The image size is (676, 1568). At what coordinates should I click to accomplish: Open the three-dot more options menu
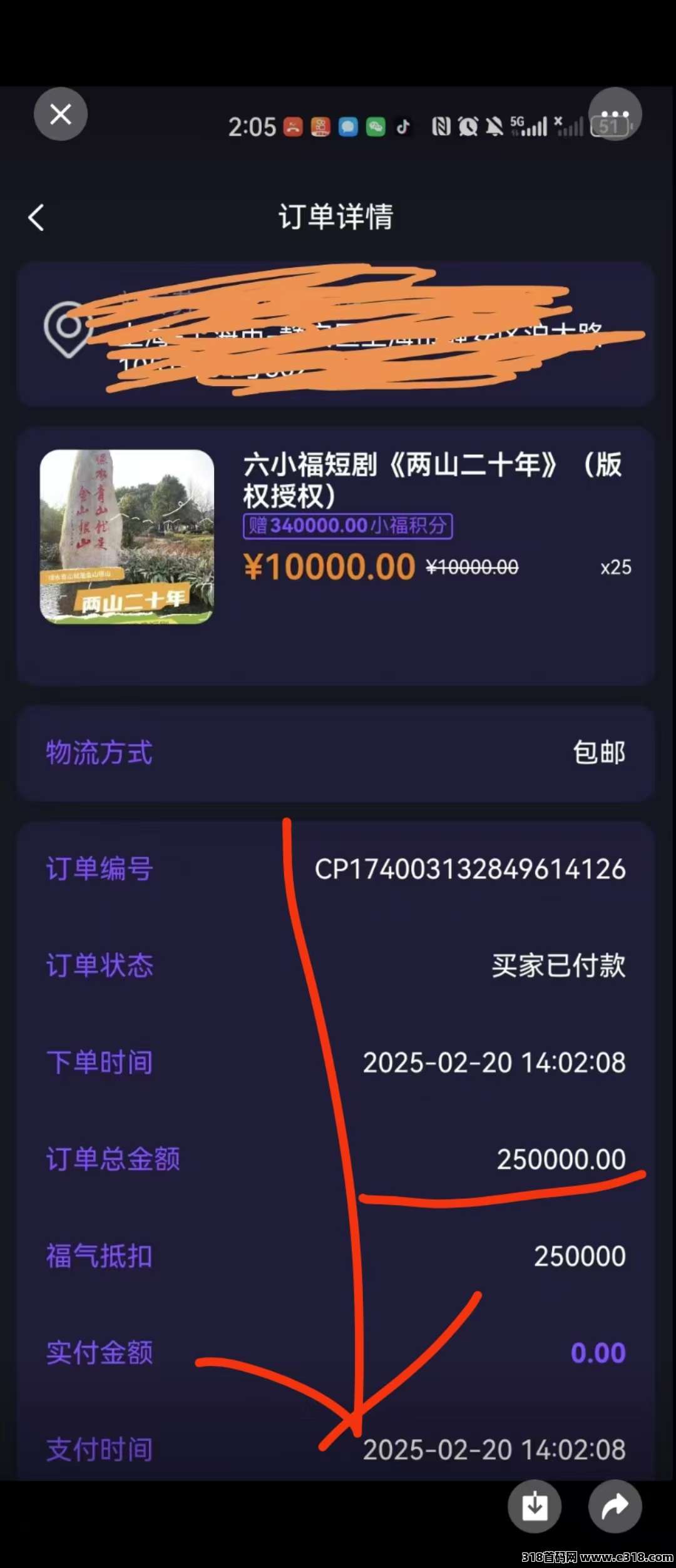(x=615, y=114)
